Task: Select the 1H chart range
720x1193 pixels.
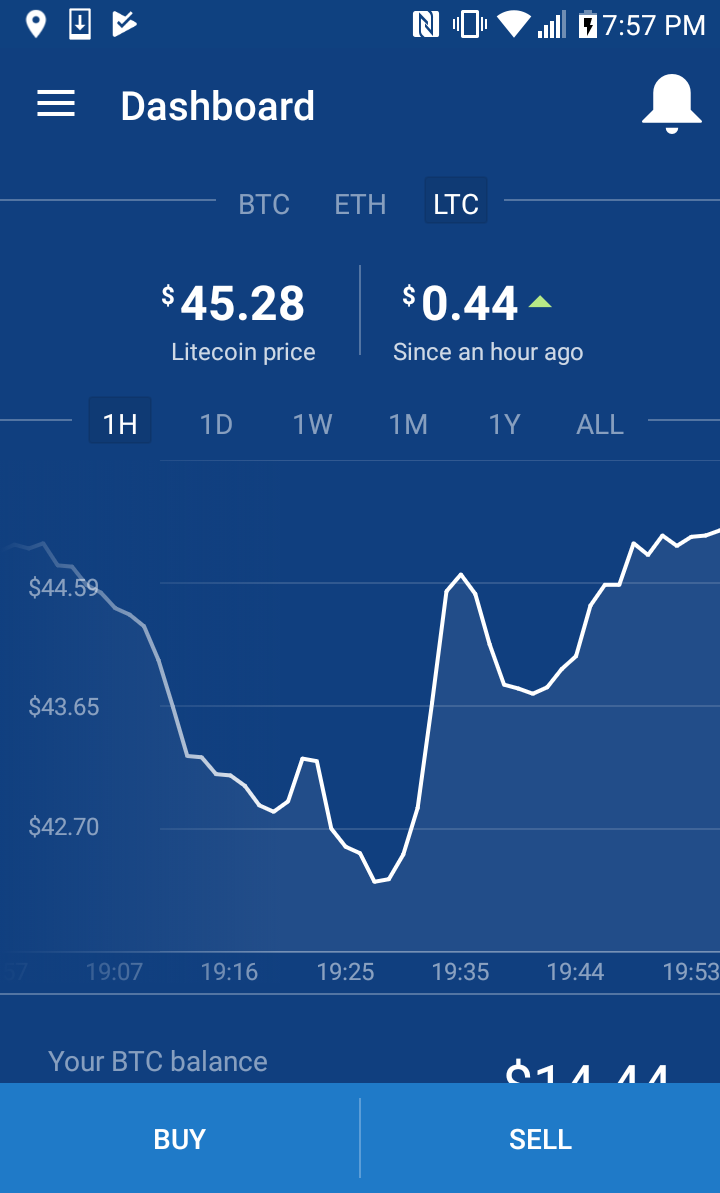Action: [120, 423]
